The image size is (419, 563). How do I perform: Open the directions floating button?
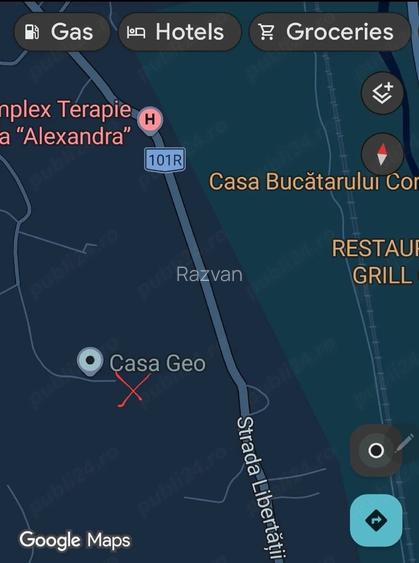coord(376,520)
